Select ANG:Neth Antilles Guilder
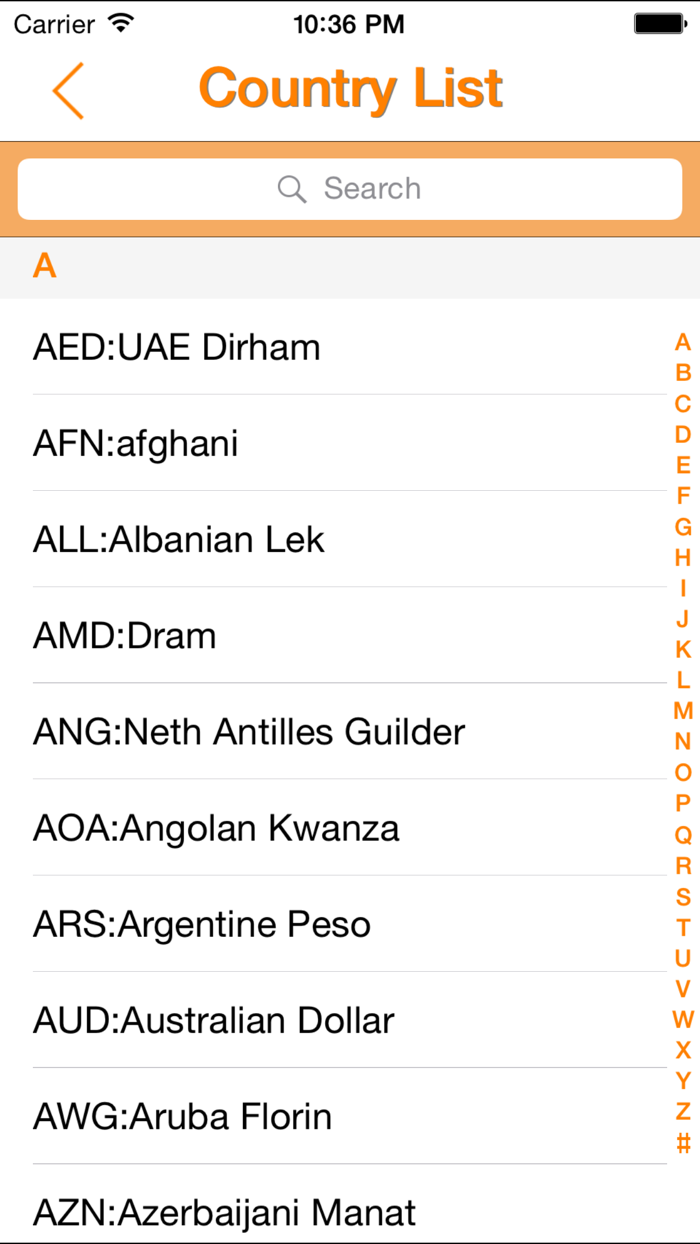 350,731
